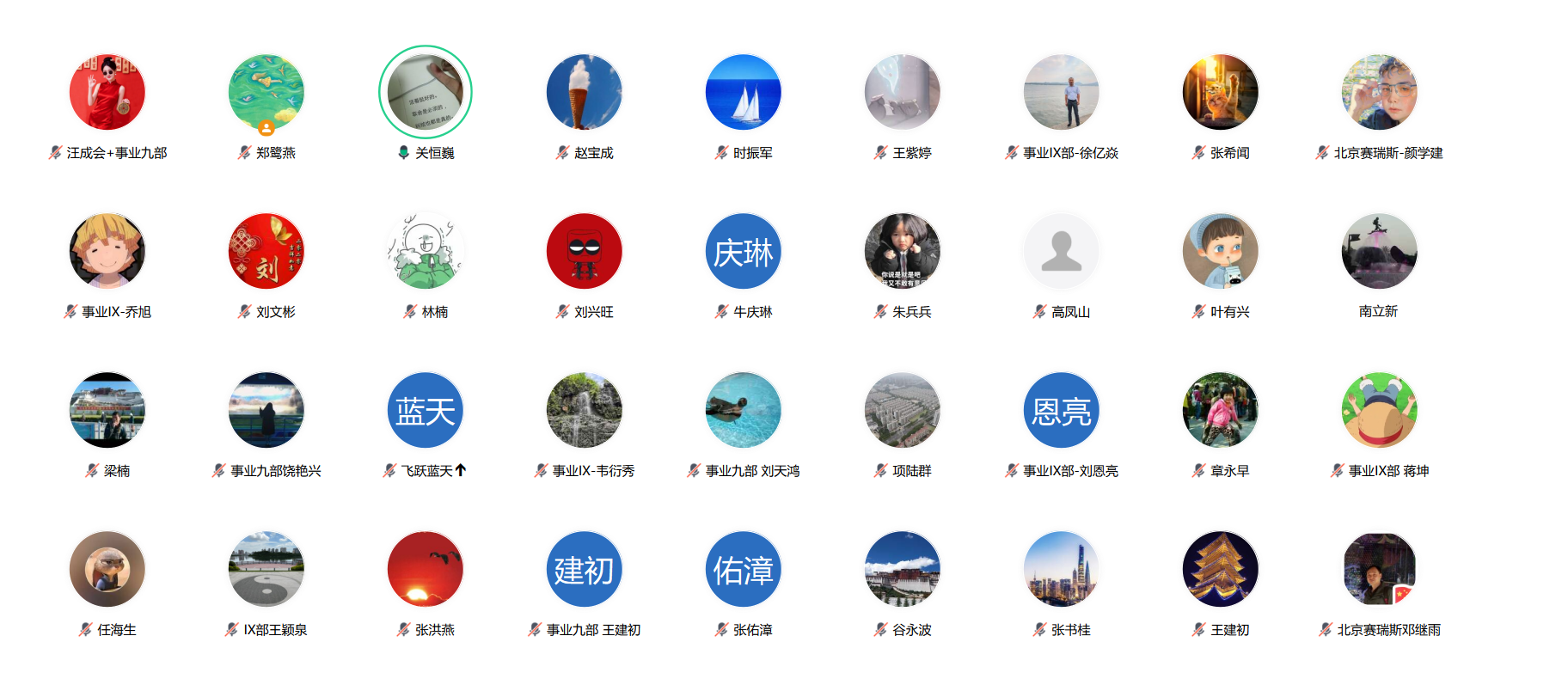Select the 汪成会+事业九部 tile
Viewport: 1568px width, 691px height.
[x=107, y=92]
